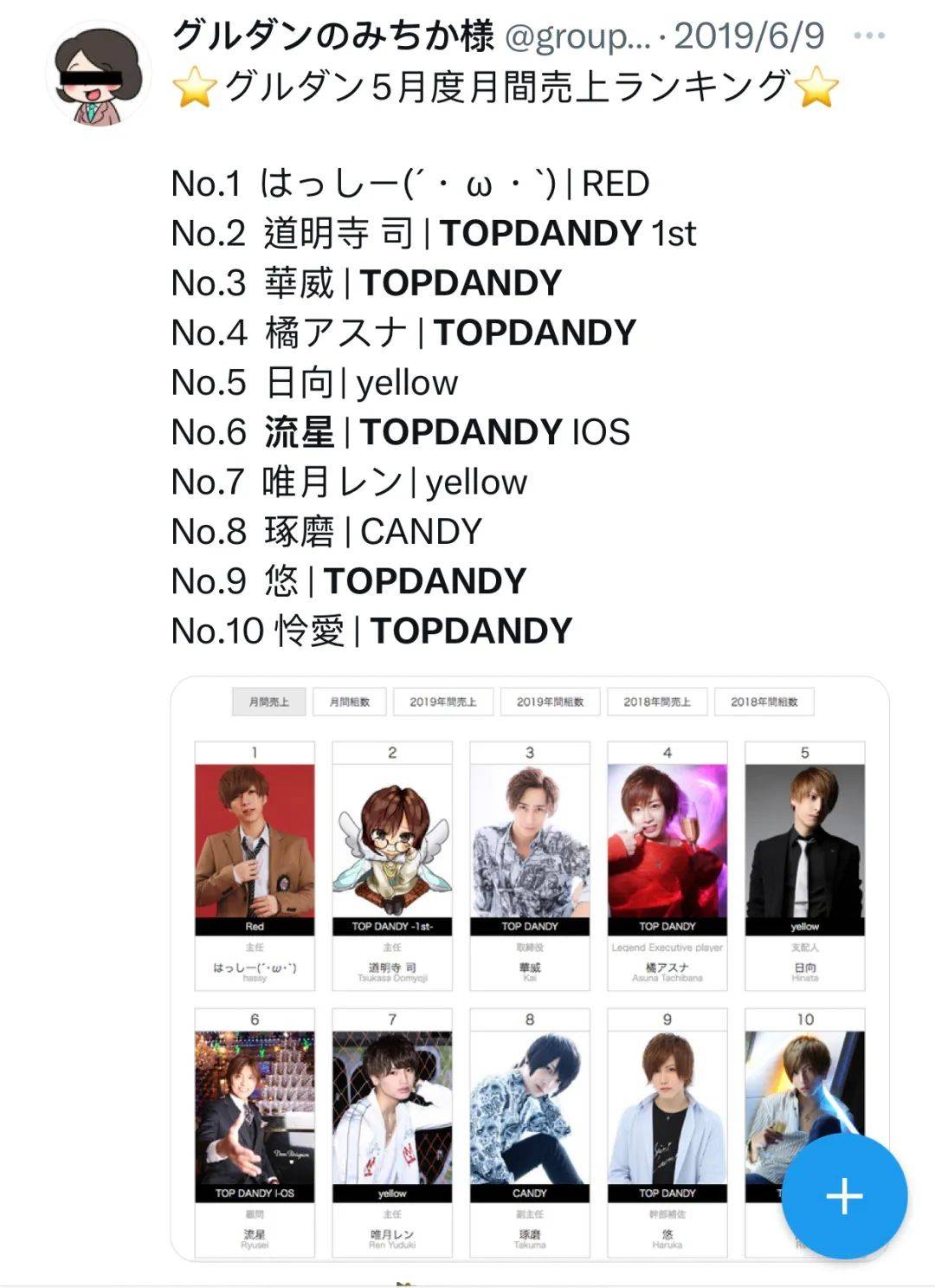
Task: Compose a new tweet with plus button
Action: click(844, 1196)
